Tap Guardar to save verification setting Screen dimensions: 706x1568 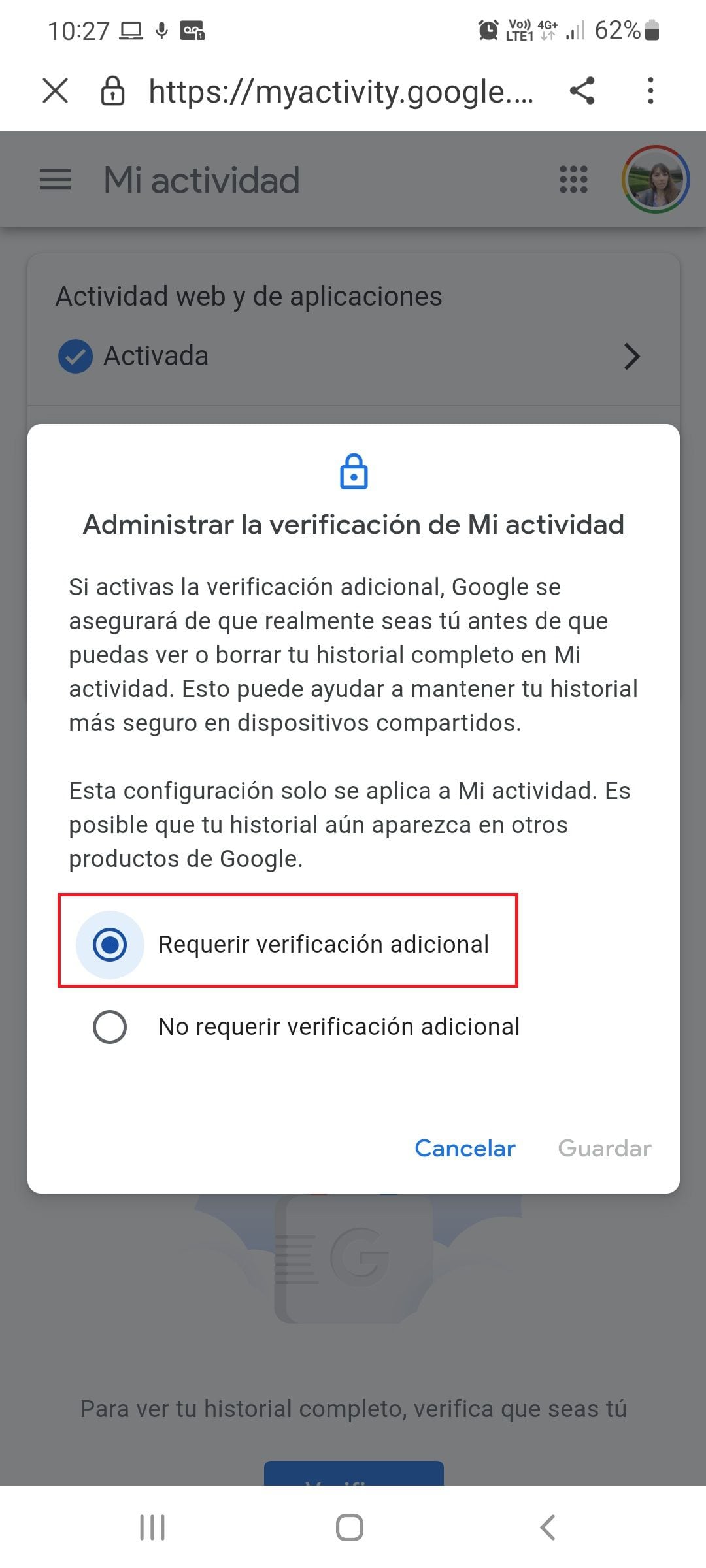[604, 1148]
